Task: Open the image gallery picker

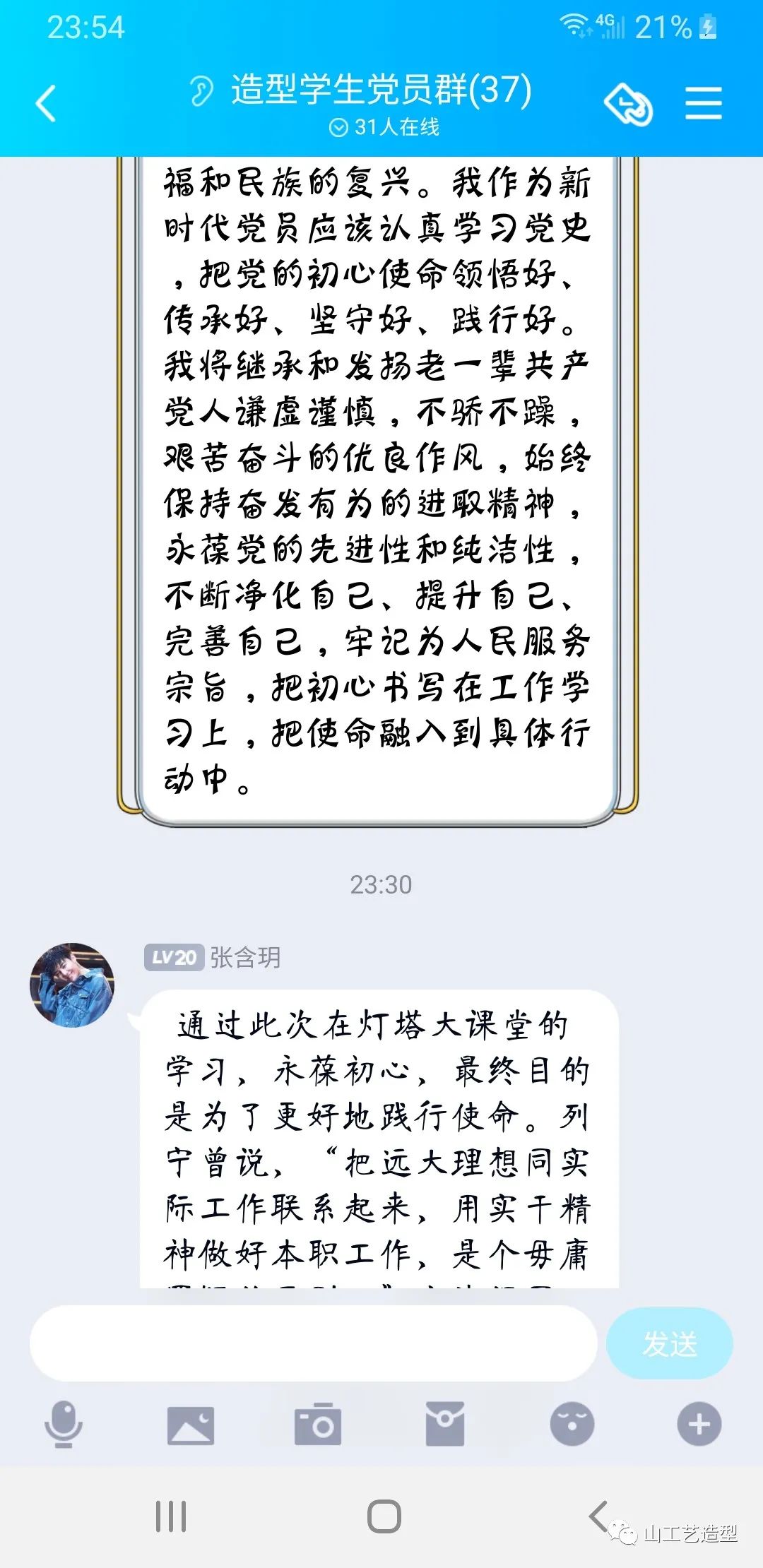Action: [190, 1424]
